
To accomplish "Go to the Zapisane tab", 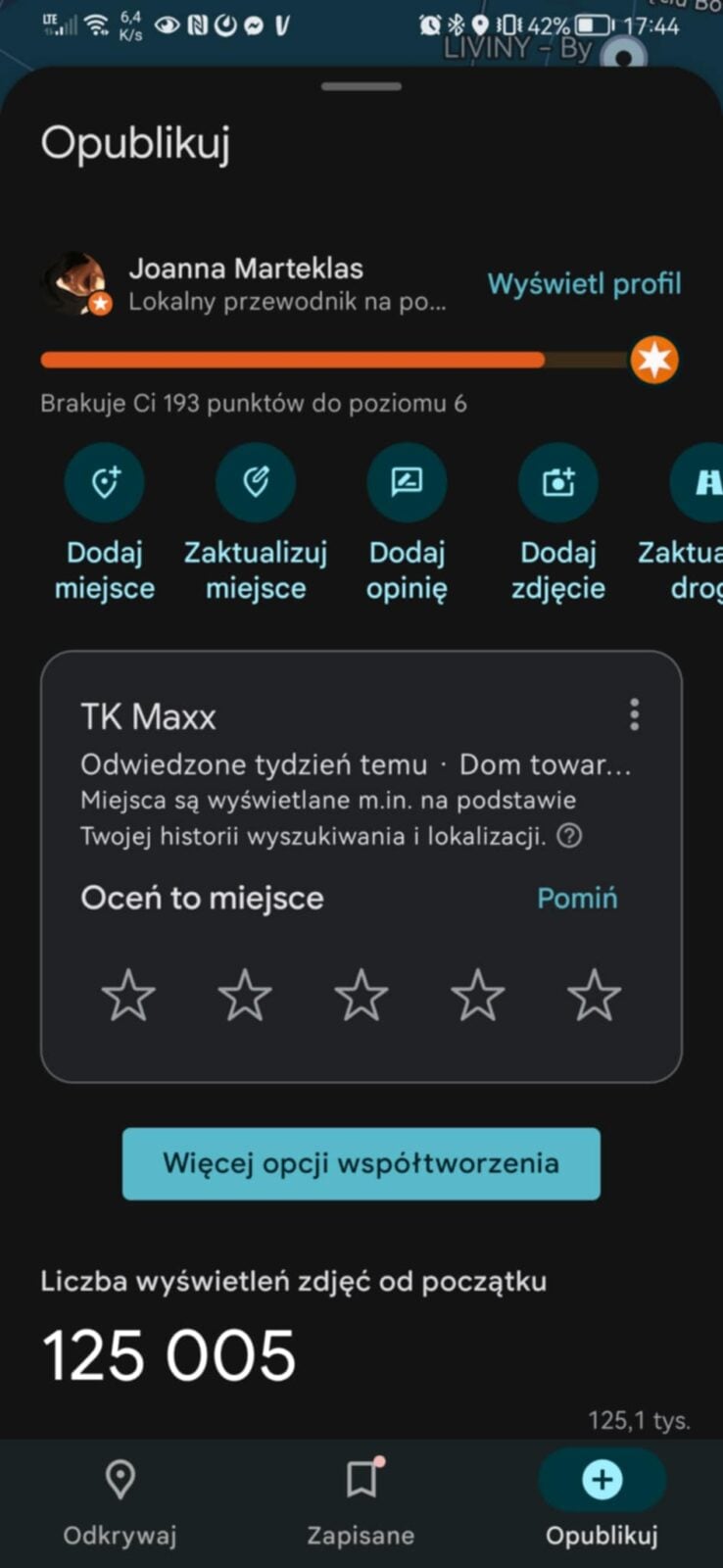I will (x=361, y=1499).
